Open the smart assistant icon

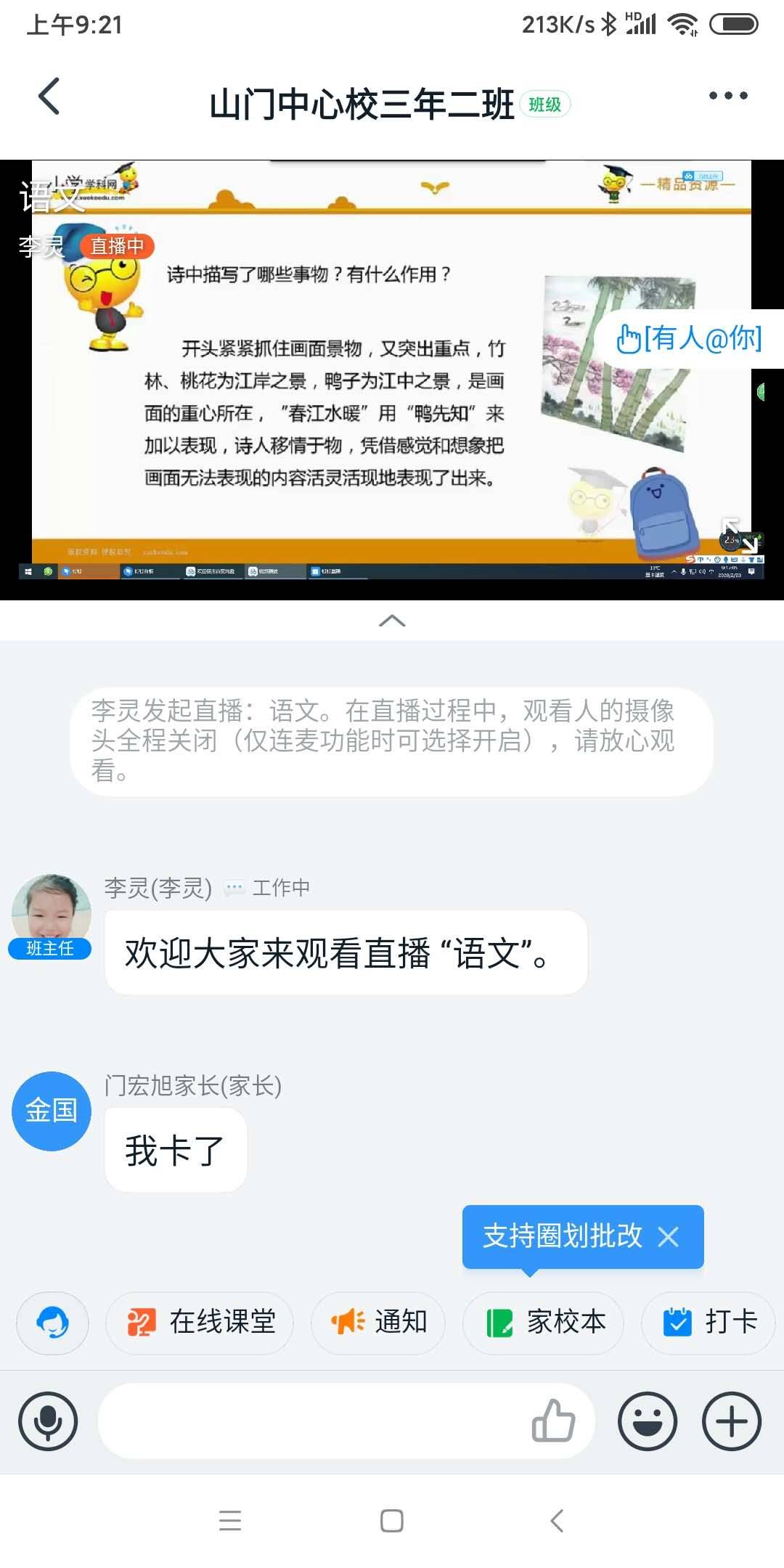[x=52, y=1323]
